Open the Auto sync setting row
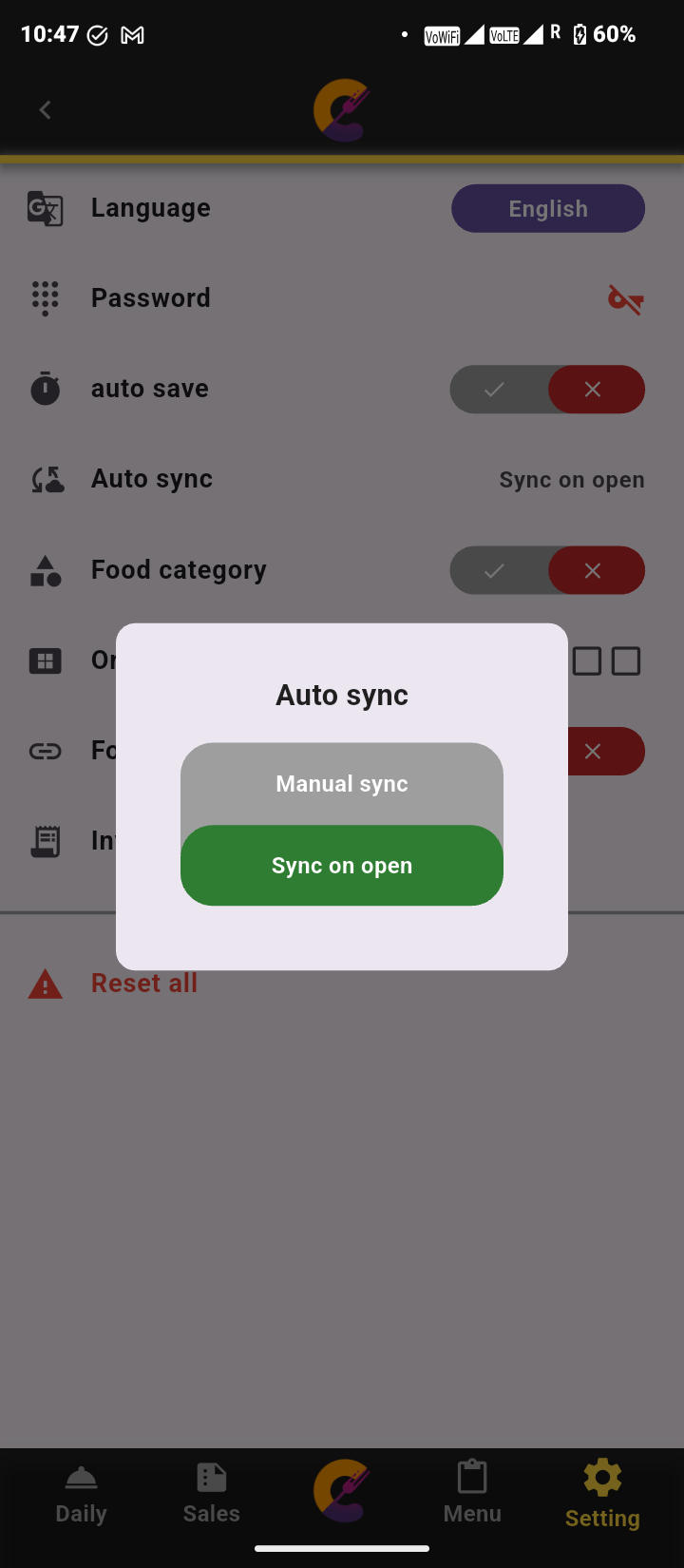684x1568 pixels. [342, 480]
